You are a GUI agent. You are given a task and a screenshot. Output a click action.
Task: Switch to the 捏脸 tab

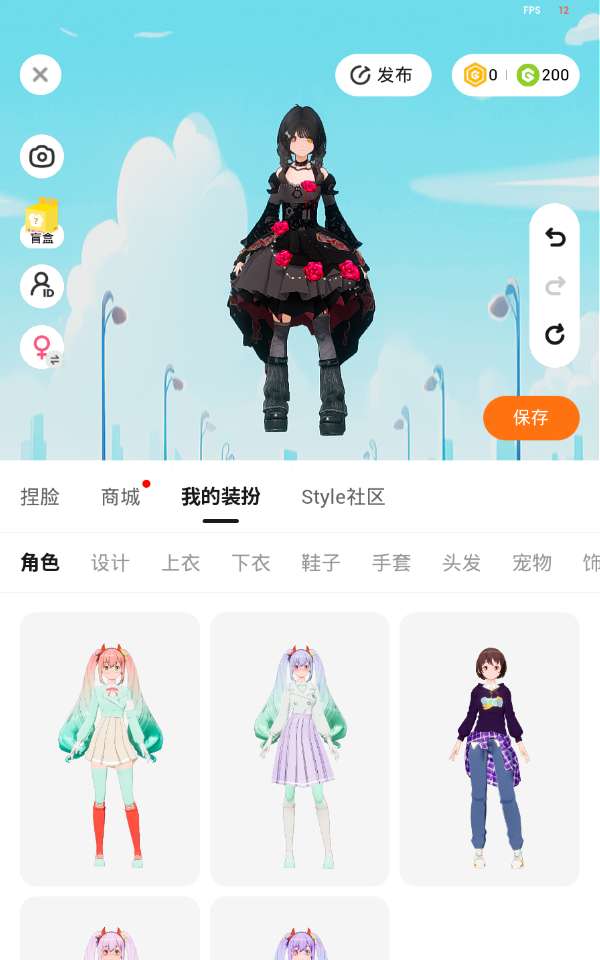[x=40, y=497]
